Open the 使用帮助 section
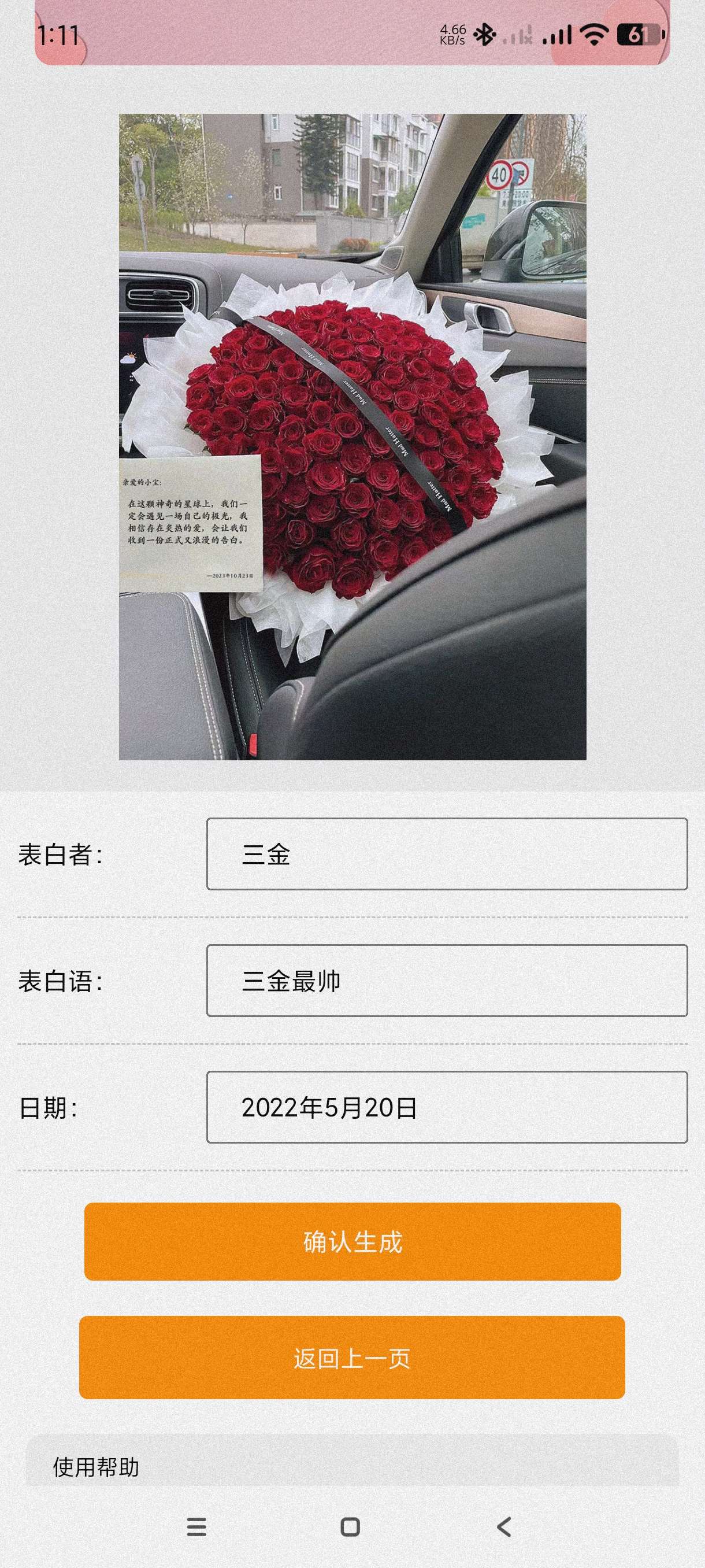The width and height of the screenshot is (705, 1568). pyautogui.click(x=96, y=1466)
